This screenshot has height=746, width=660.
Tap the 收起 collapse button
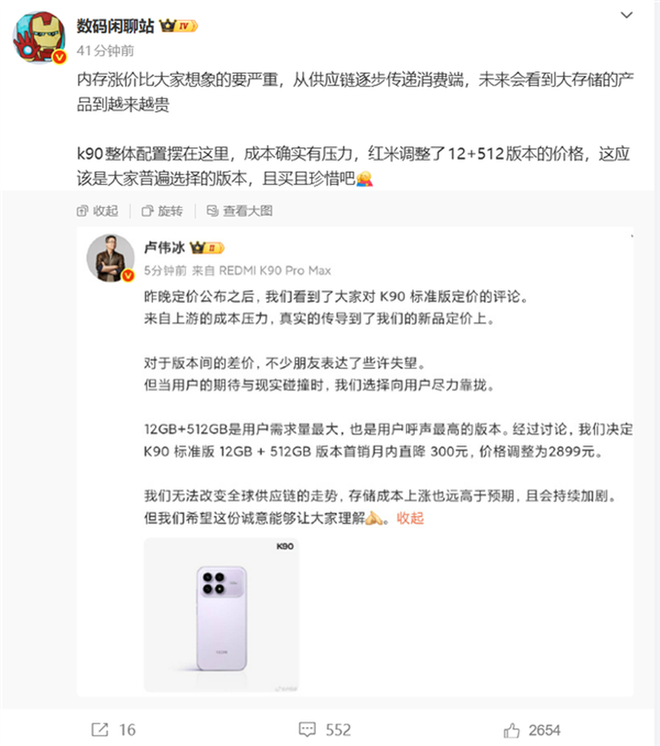pyautogui.click(x=97, y=211)
